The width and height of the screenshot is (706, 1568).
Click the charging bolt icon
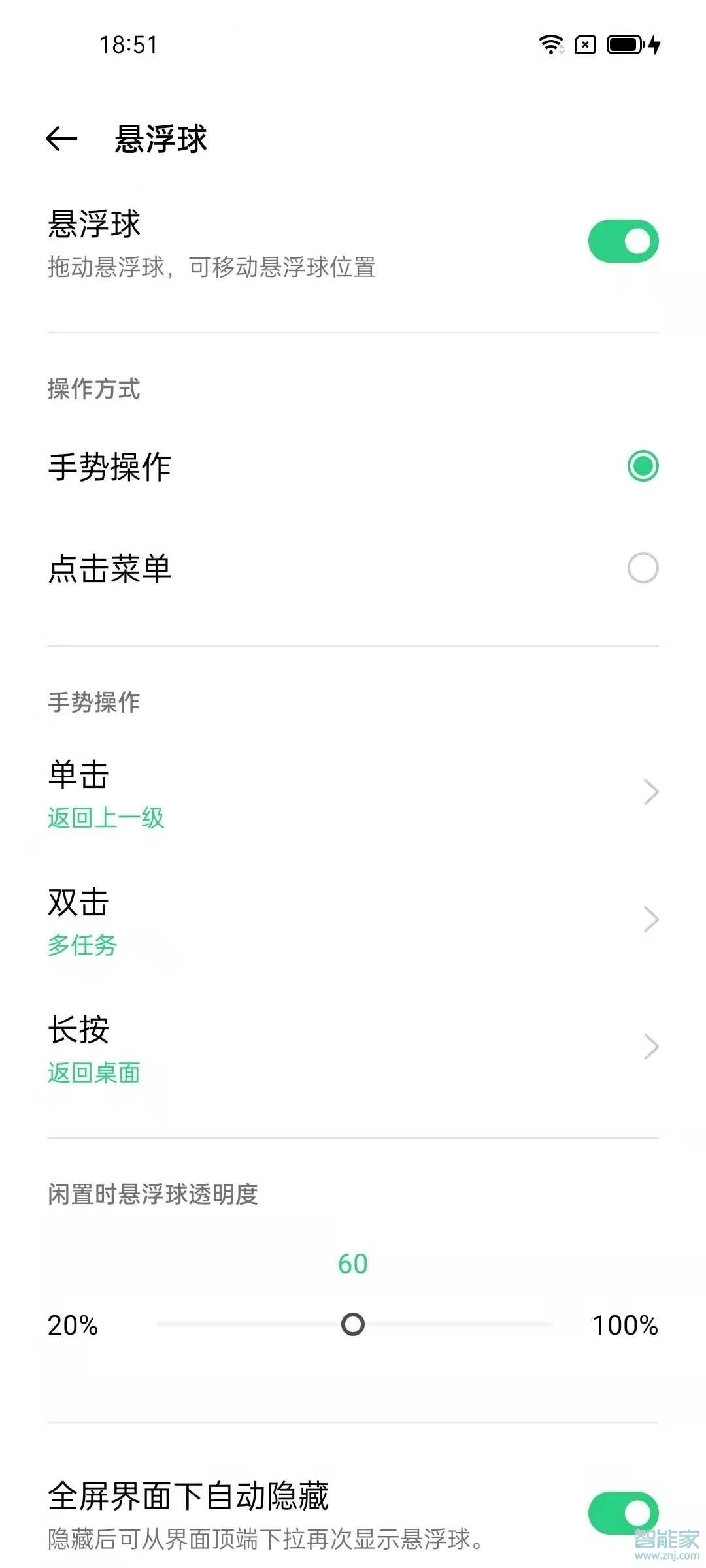tap(656, 45)
